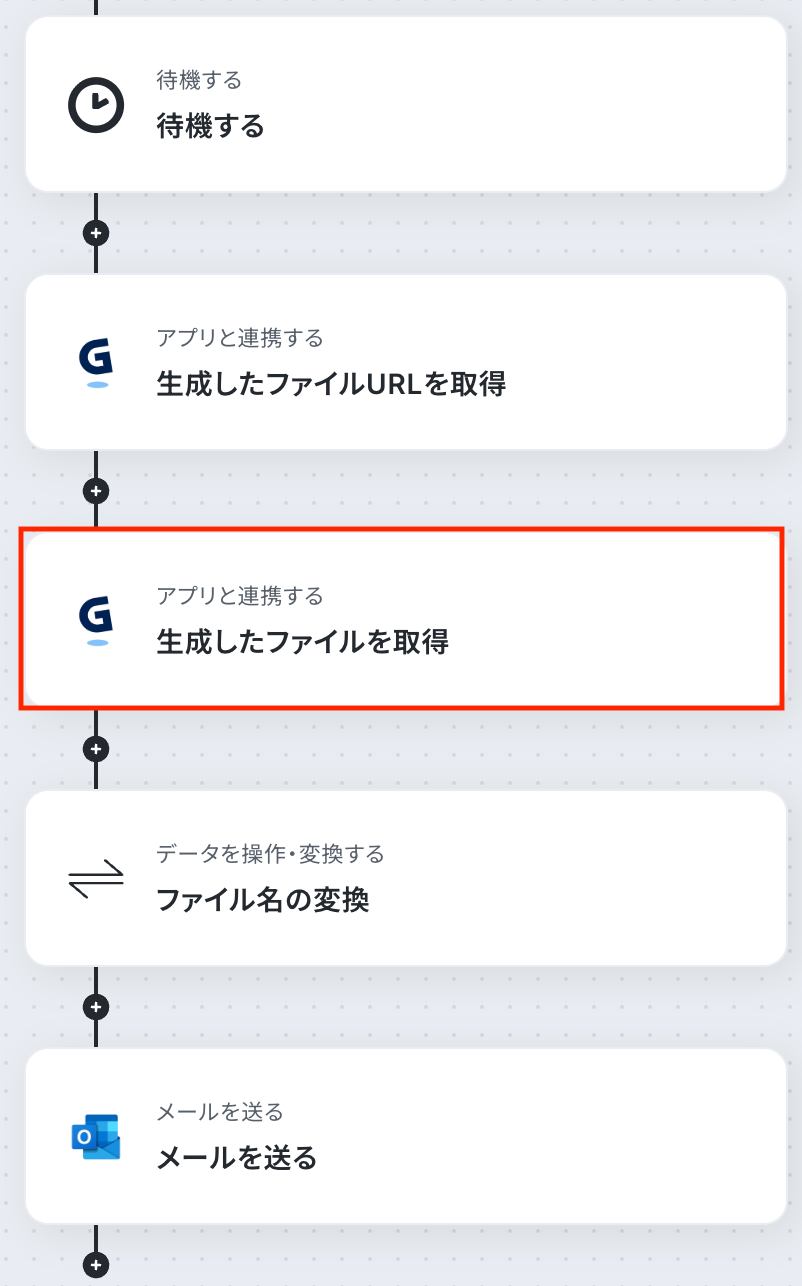Add a step below ファイル名の変換
The height and width of the screenshot is (1286, 802).
click(96, 1006)
